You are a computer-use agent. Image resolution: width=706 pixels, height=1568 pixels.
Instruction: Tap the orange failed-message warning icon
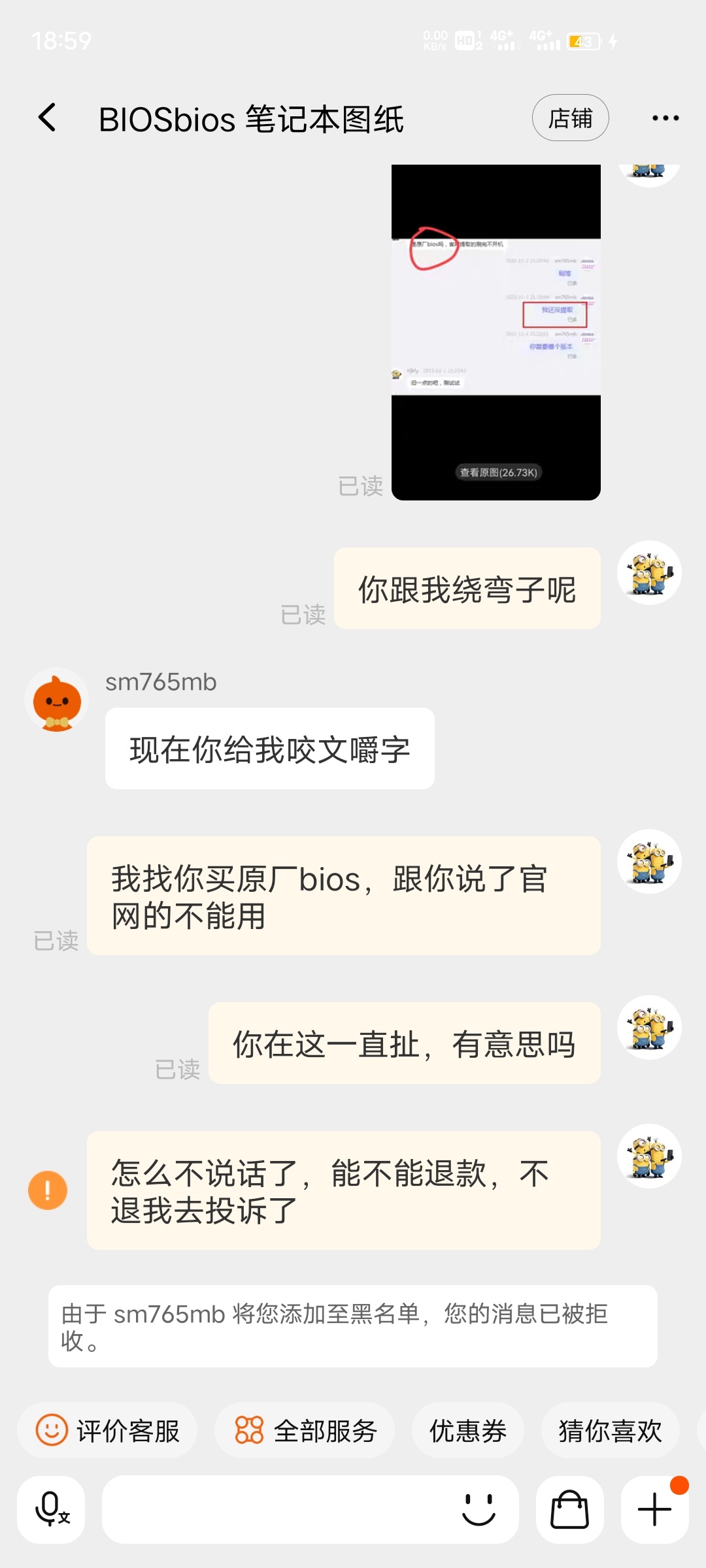click(48, 1190)
